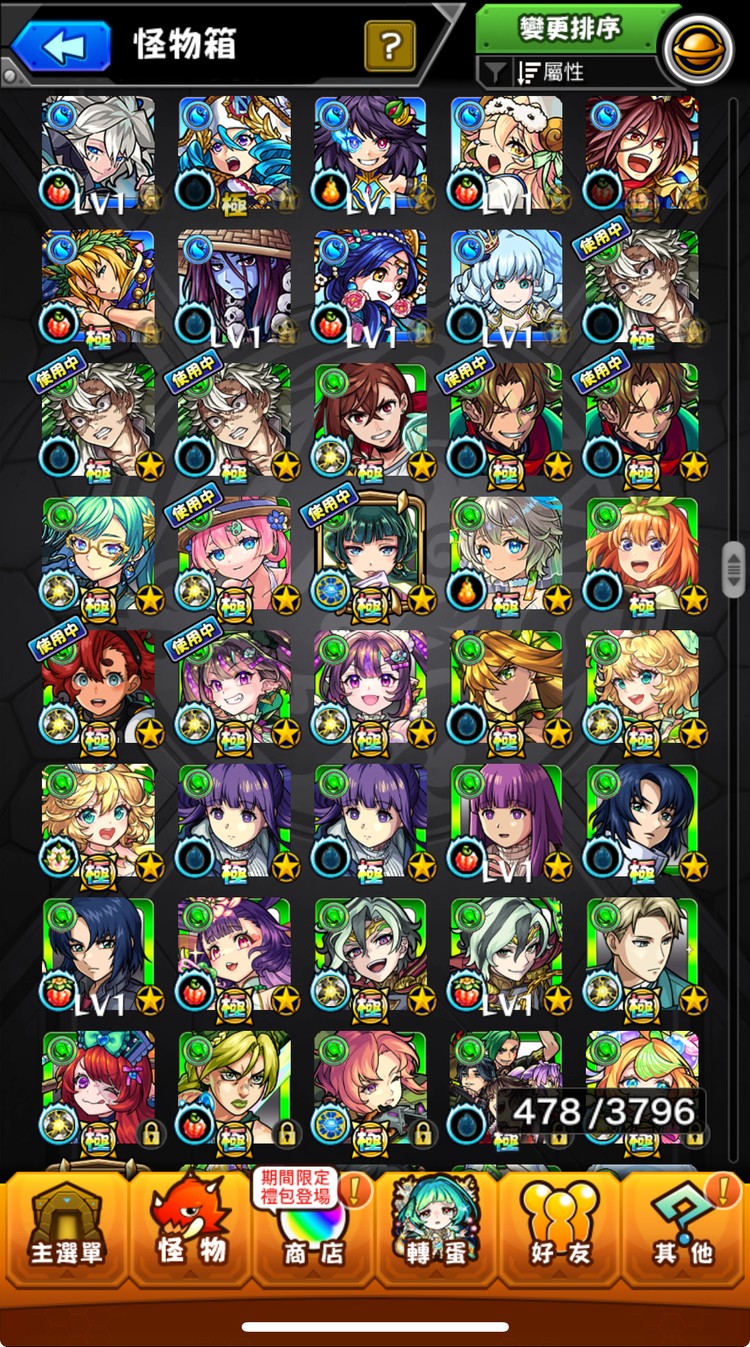Open the 屬性 filter option
The height and width of the screenshot is (1347, 750).
pos(560,71)
